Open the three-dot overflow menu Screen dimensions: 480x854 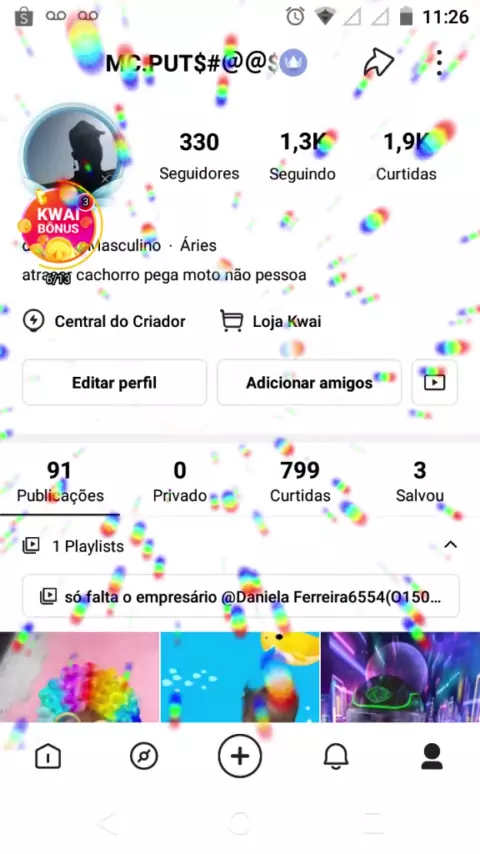439,63
